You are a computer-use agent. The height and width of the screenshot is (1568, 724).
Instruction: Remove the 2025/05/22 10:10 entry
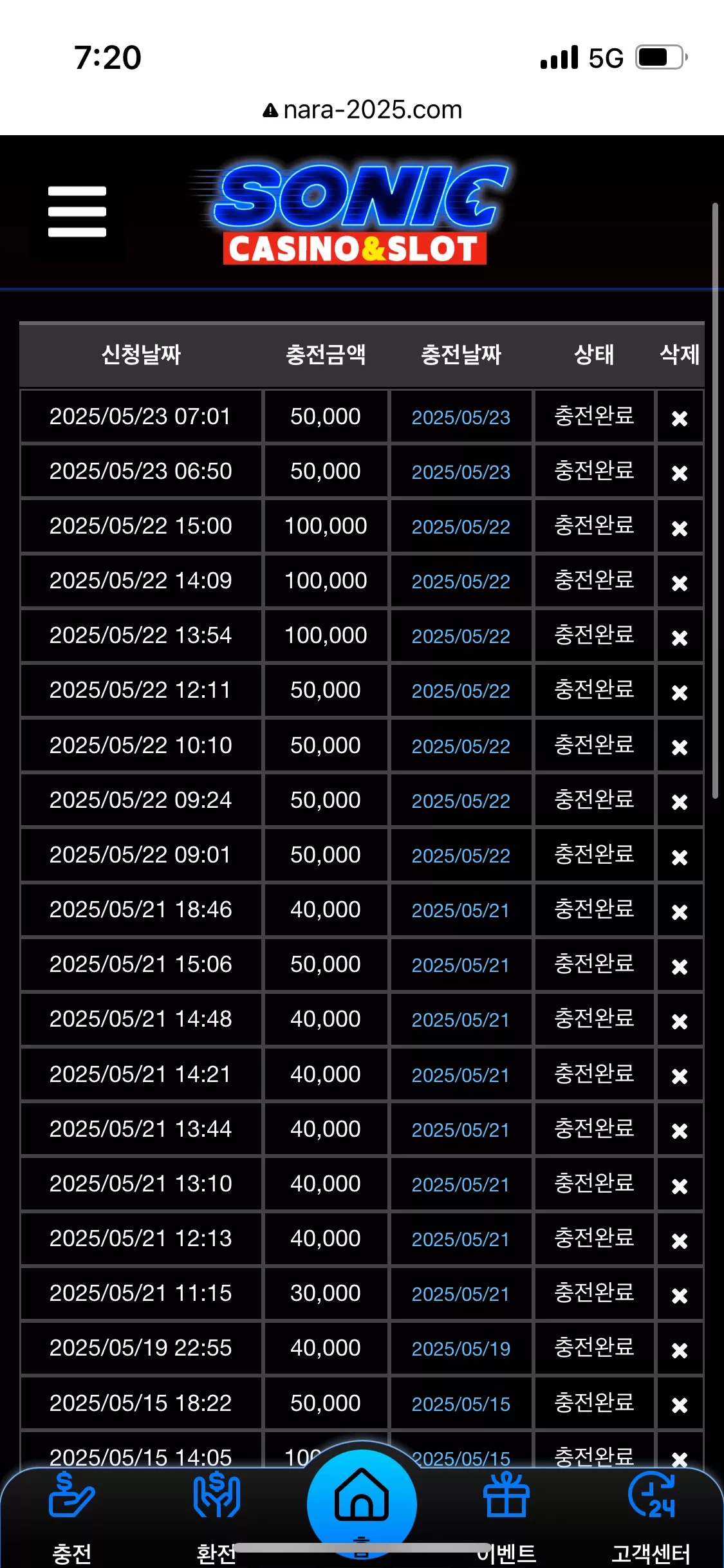coord(680,747)
